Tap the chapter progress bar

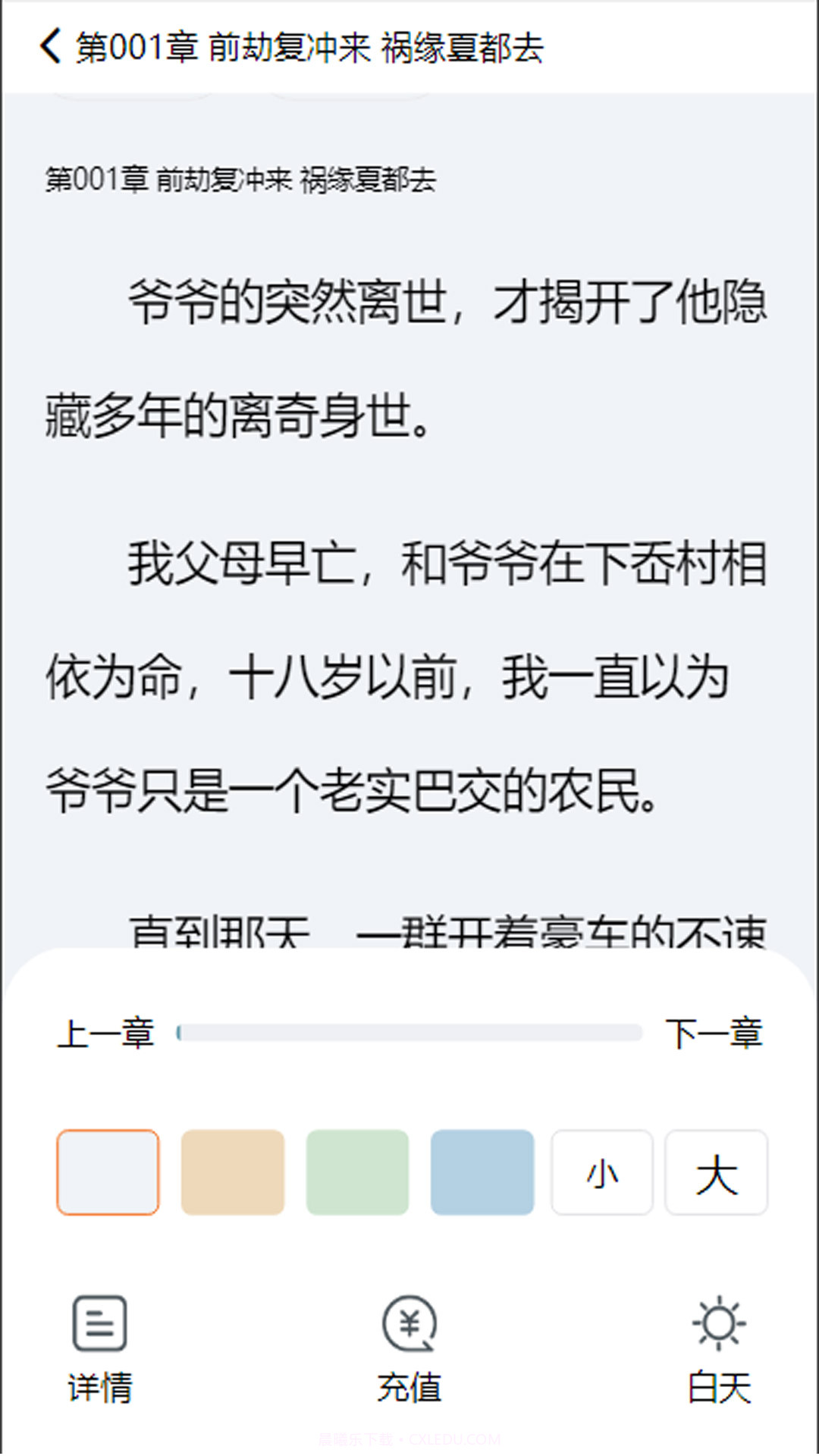tap(409, 1033)
